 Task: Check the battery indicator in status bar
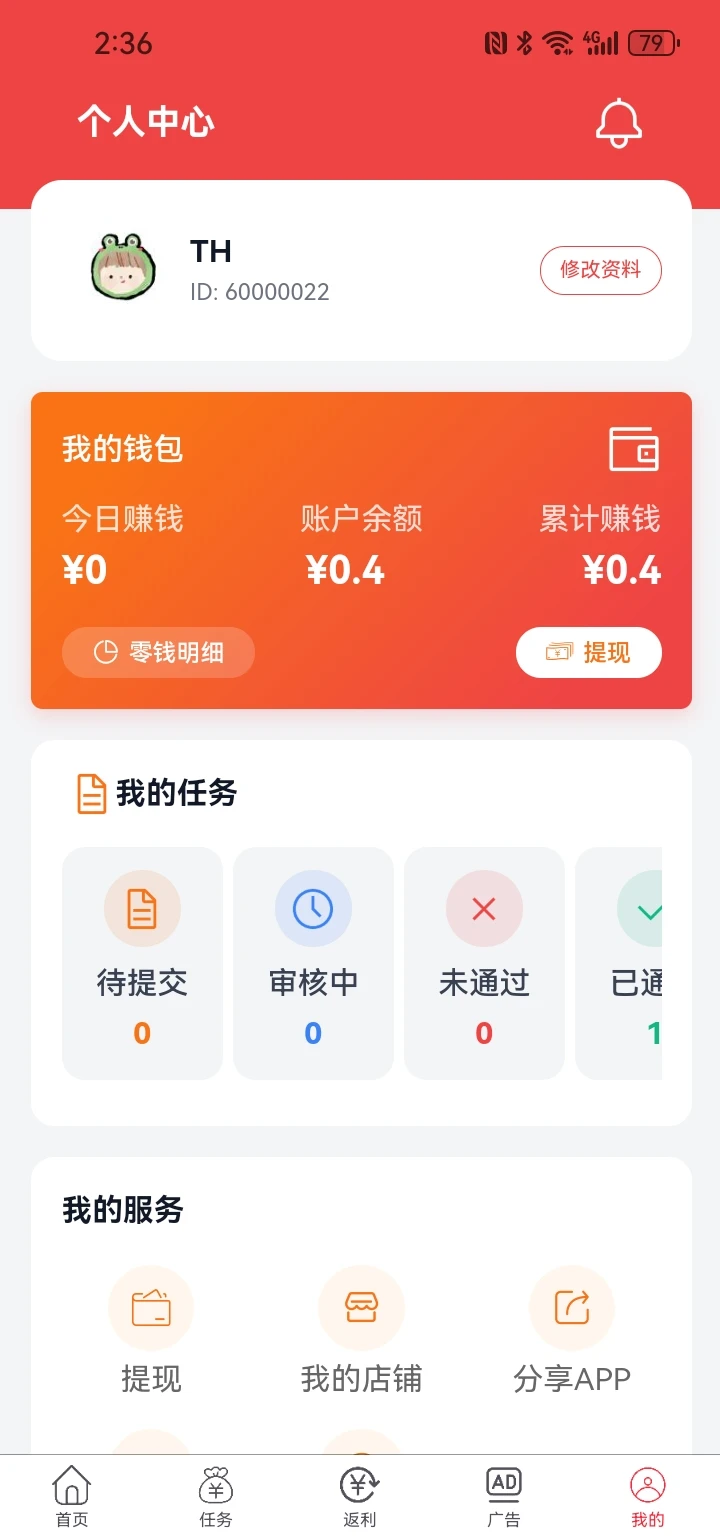click(651, 43)
